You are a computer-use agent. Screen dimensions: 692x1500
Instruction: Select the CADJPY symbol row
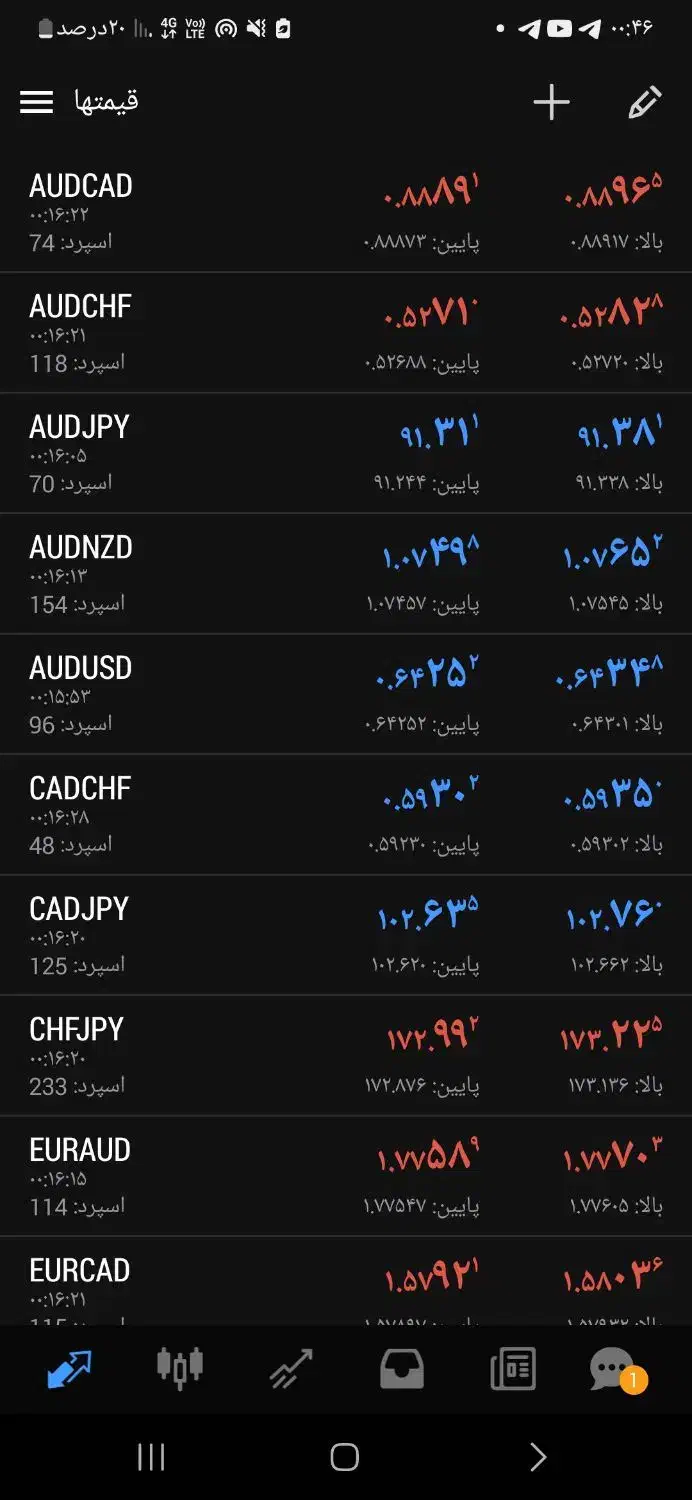click(346, 935)
